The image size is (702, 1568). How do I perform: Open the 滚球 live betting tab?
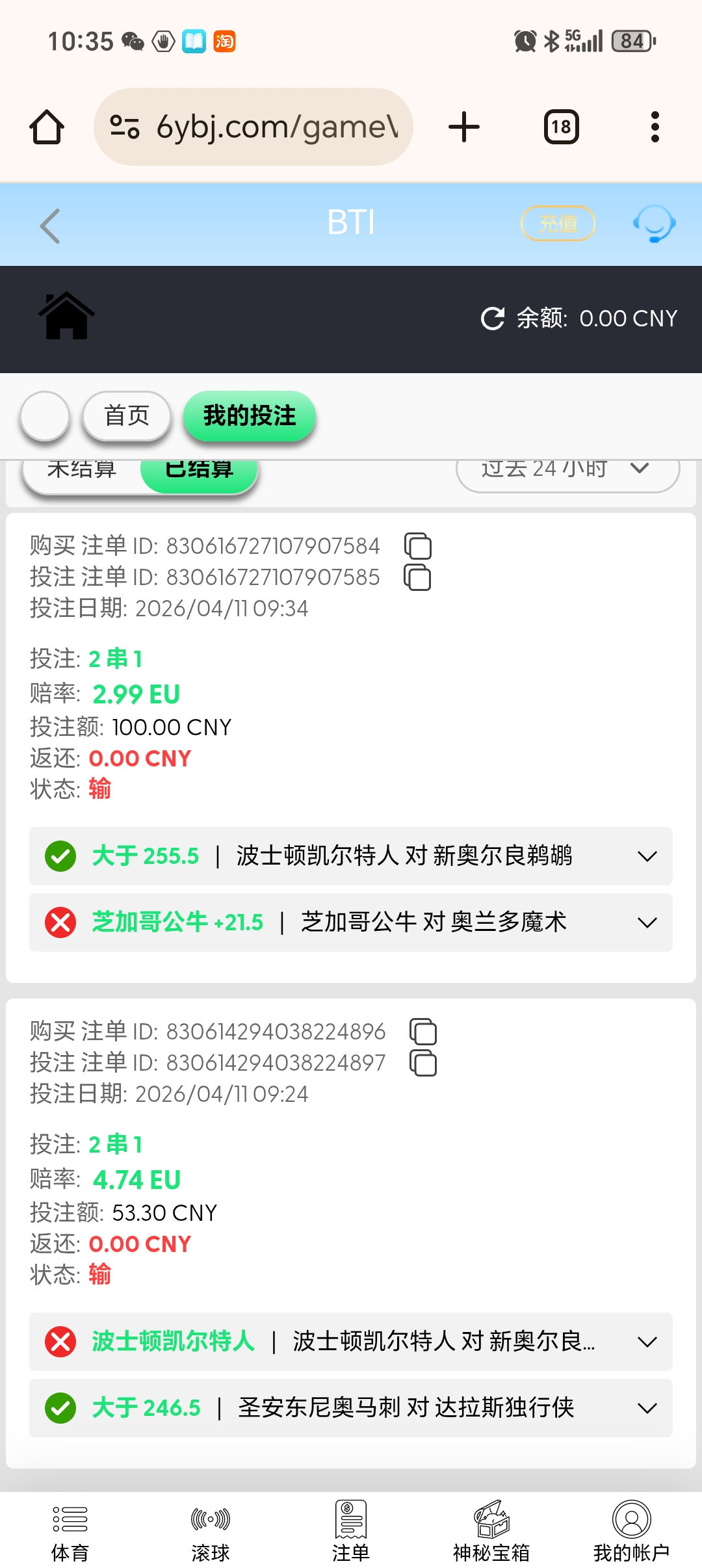211,1532
